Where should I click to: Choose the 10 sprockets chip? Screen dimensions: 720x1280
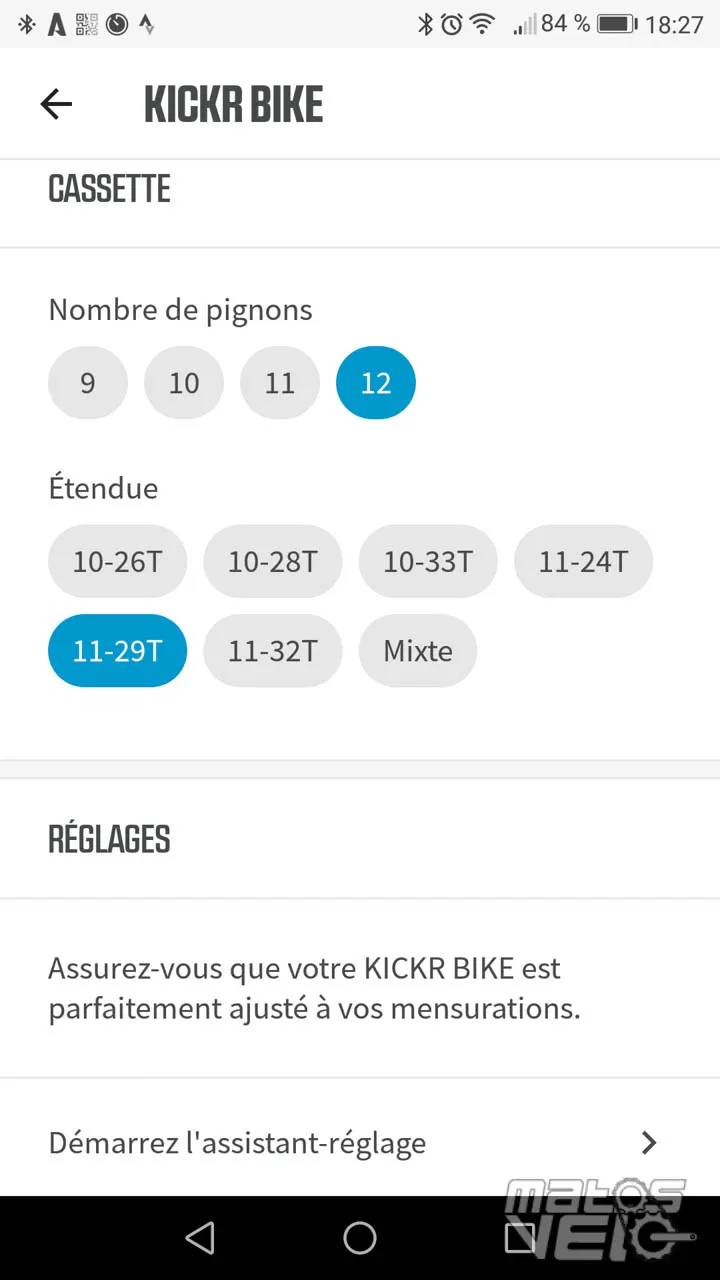click(x=184, y=383)
